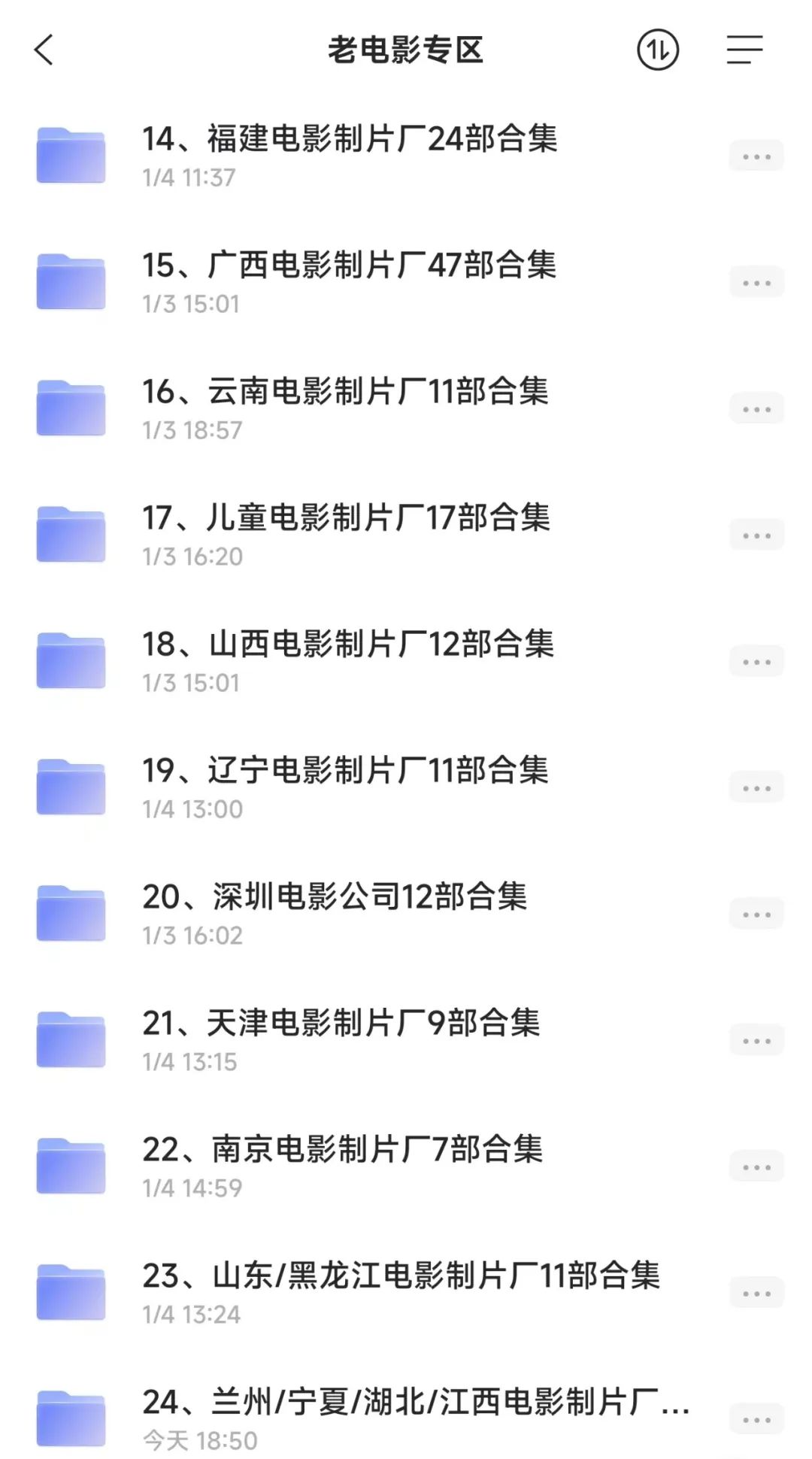Show more options for 深圳电影公司 folder
The height and width of the screenshot is (1459, 812).
click(756, 915)
